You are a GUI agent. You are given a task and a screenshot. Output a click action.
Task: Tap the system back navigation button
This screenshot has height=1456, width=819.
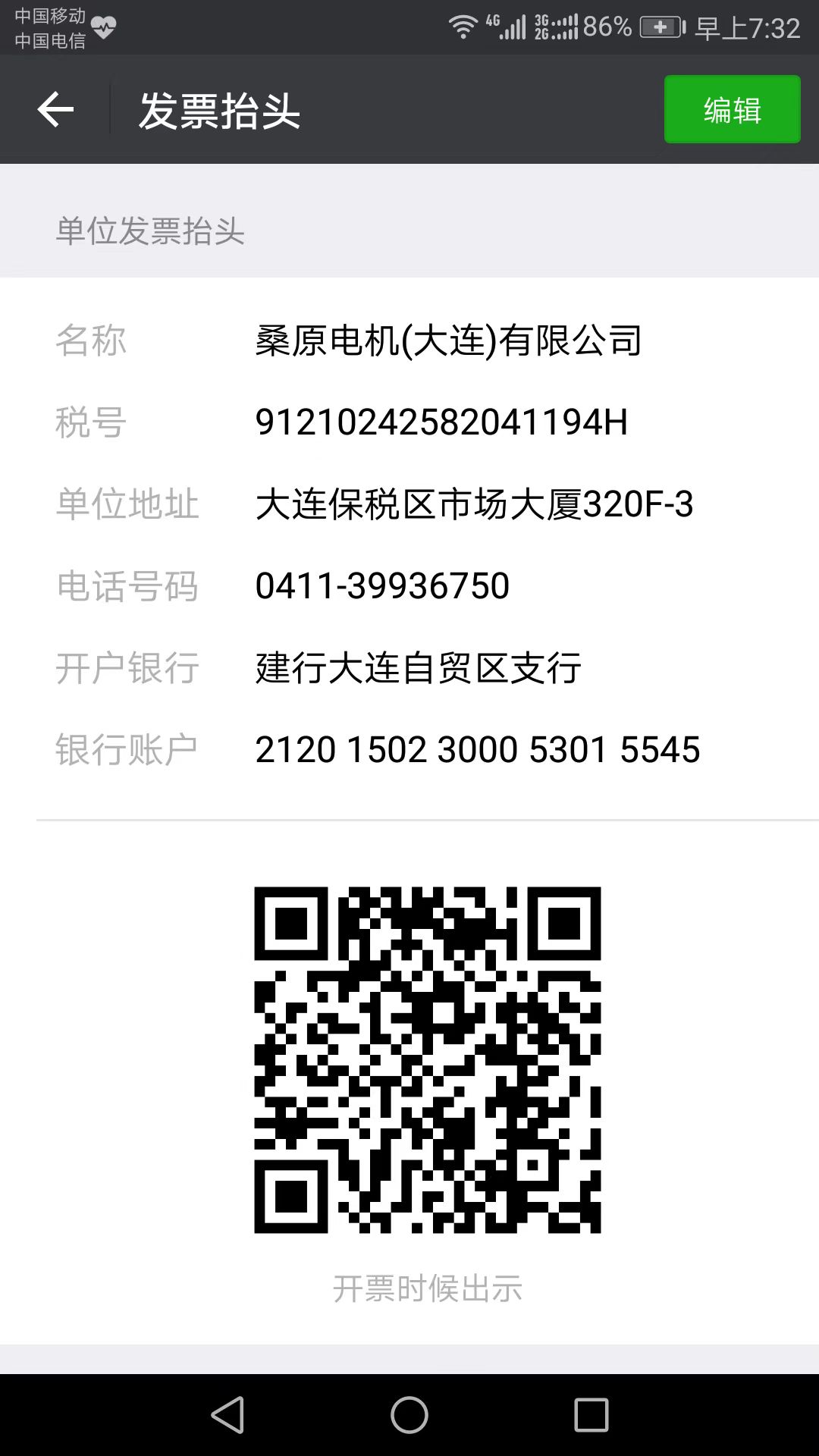pyautogui.click(x=227, y=1415)
